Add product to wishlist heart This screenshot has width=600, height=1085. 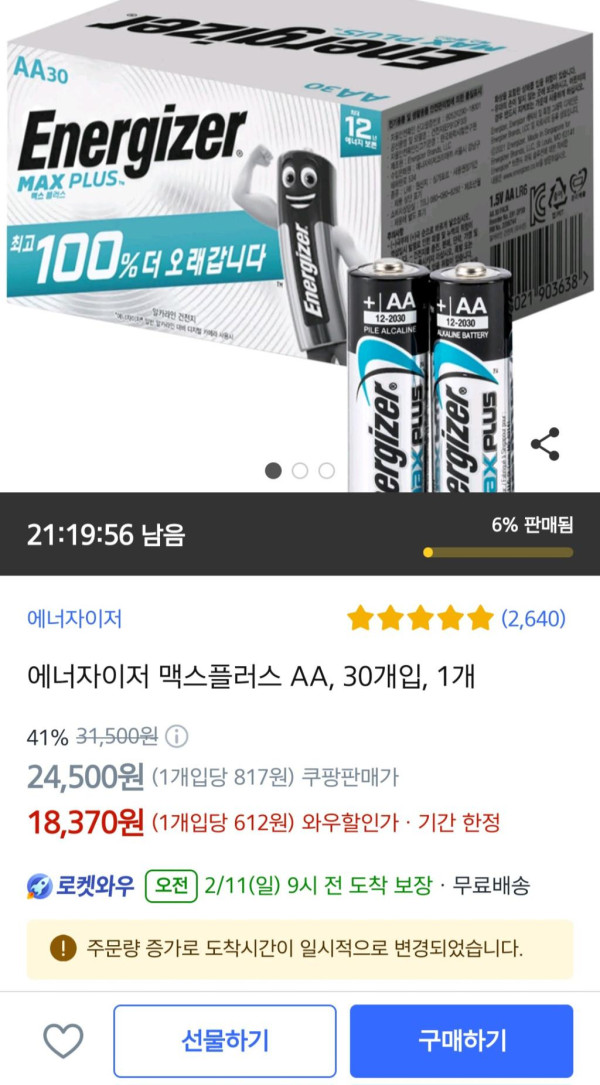(x=63, y=1041)
